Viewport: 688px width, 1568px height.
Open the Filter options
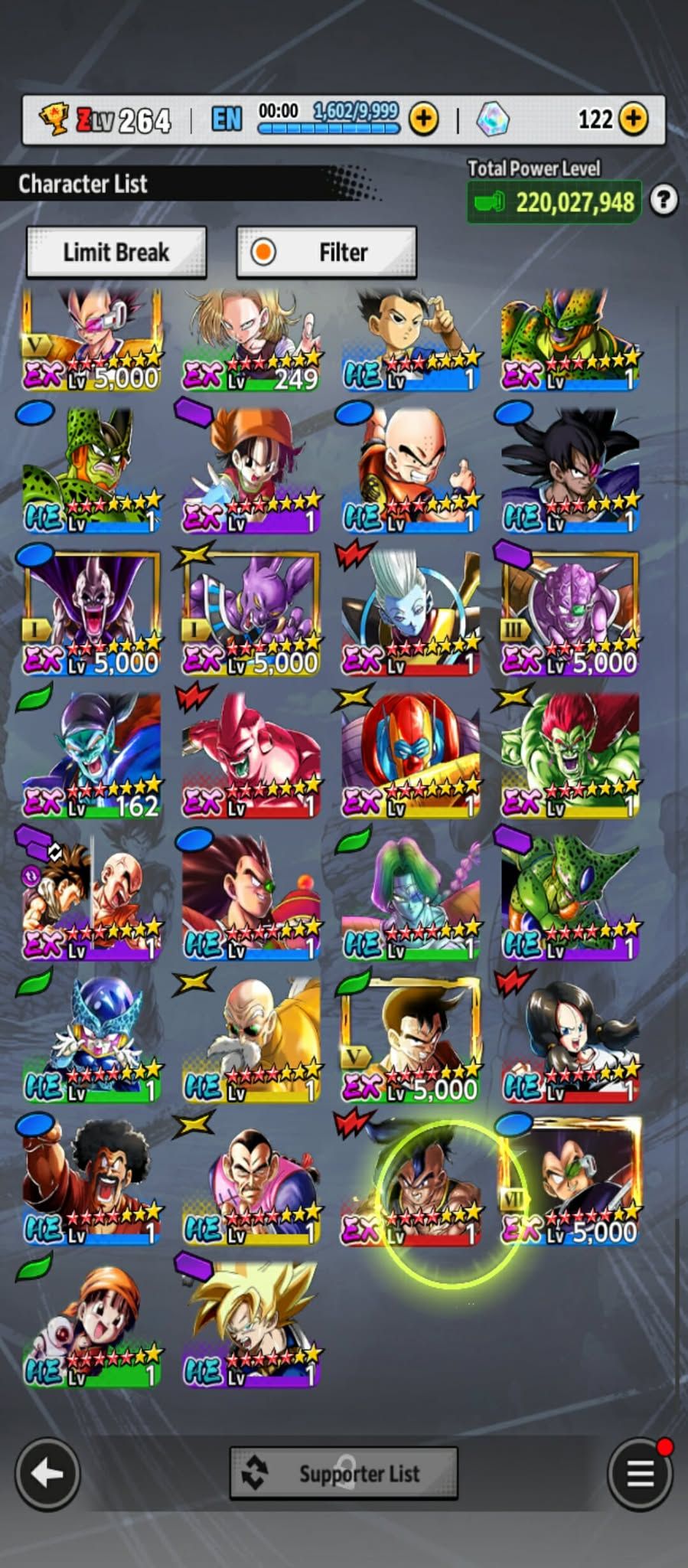pyautogui.click(x=327, y=252)
